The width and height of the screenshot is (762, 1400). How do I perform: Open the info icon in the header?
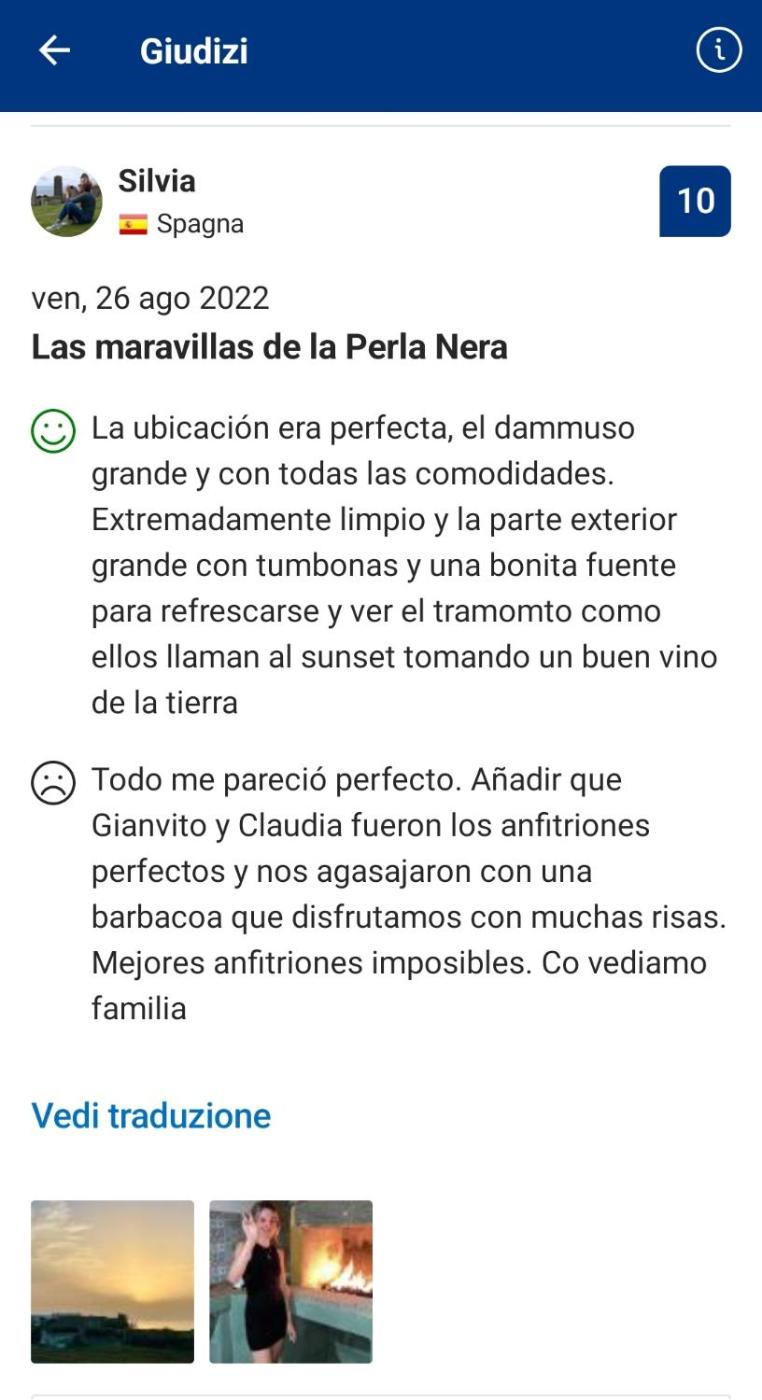(x=718, y=51)
